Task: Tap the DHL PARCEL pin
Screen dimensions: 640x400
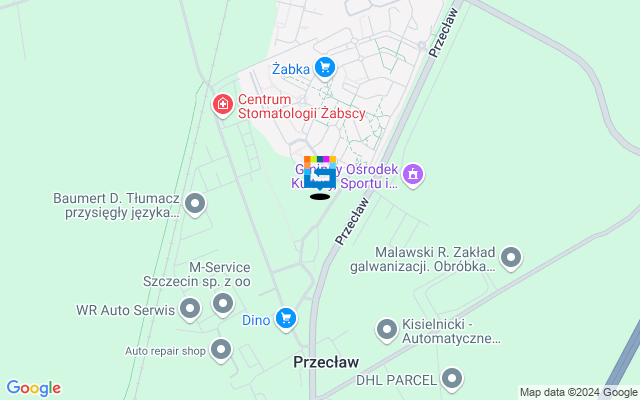Action: 452,378
